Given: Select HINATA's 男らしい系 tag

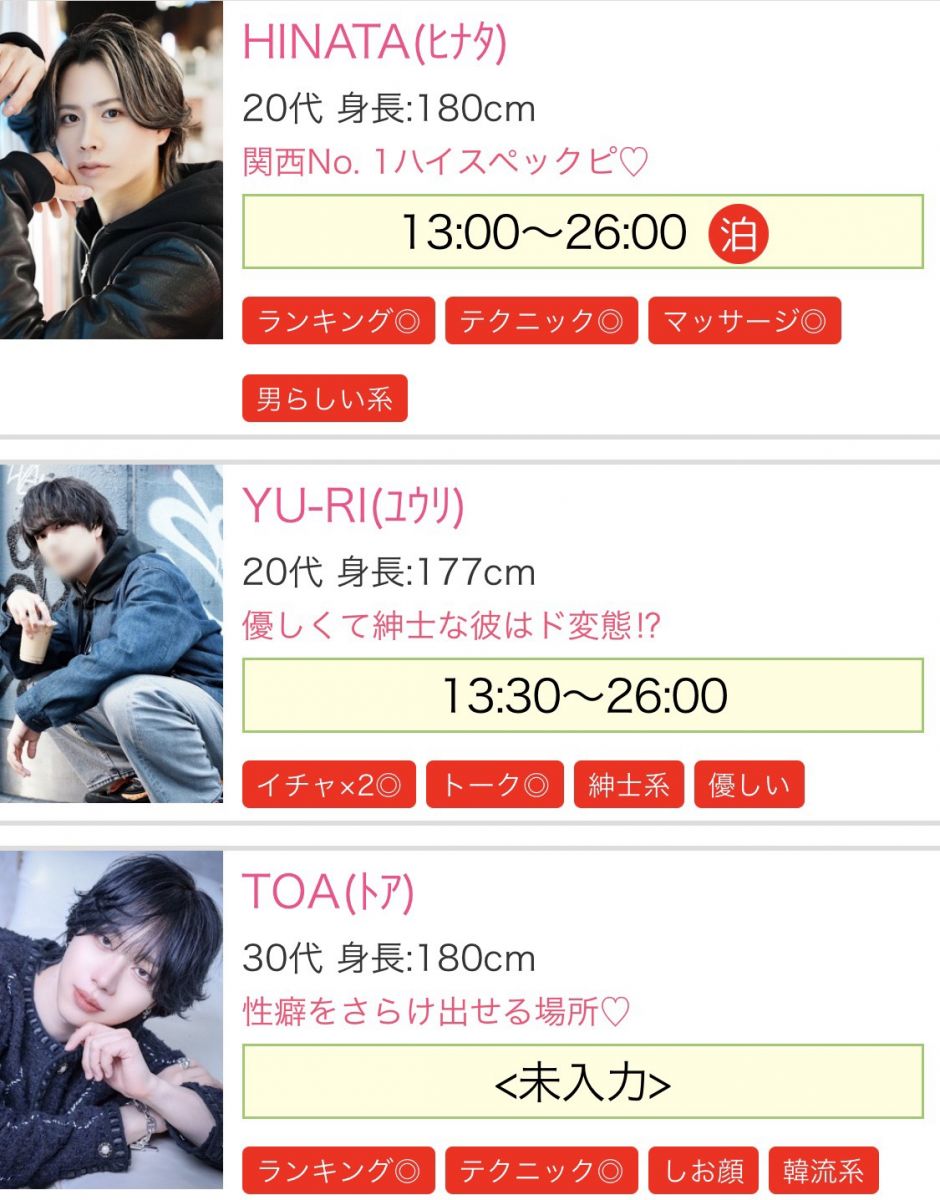Looking at the screenshot, I should point(325,399).
